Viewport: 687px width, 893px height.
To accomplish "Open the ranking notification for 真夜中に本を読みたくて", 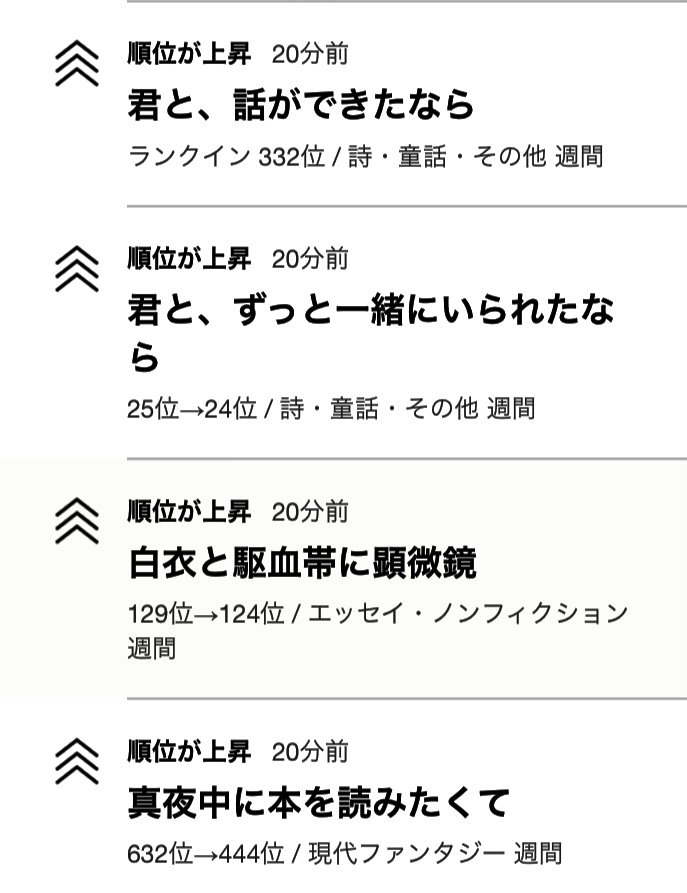I will pyautogui.click(x=320, y=802).
